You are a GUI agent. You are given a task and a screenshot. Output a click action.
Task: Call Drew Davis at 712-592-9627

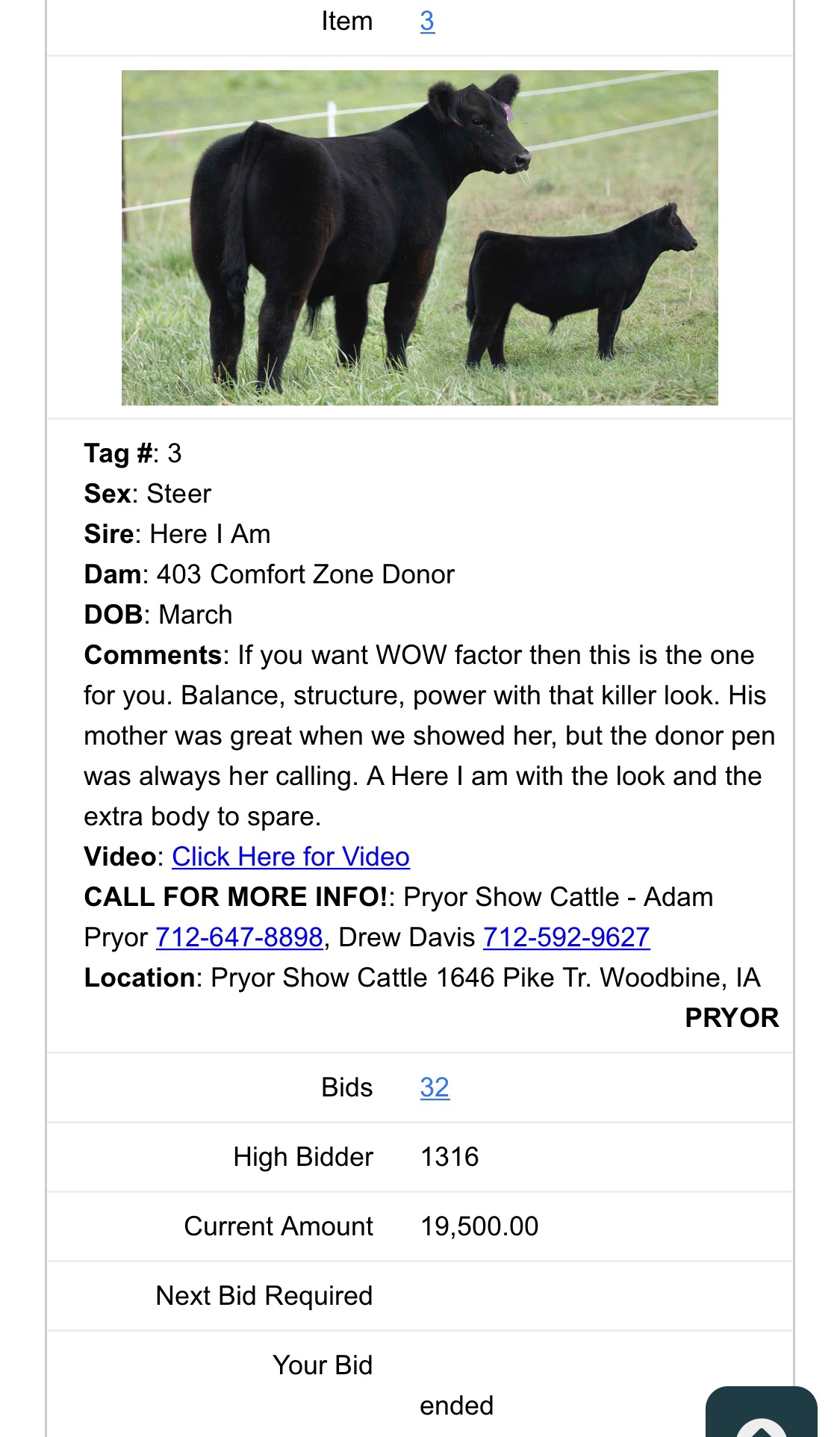pyautogui.click(x=566, y=937)
